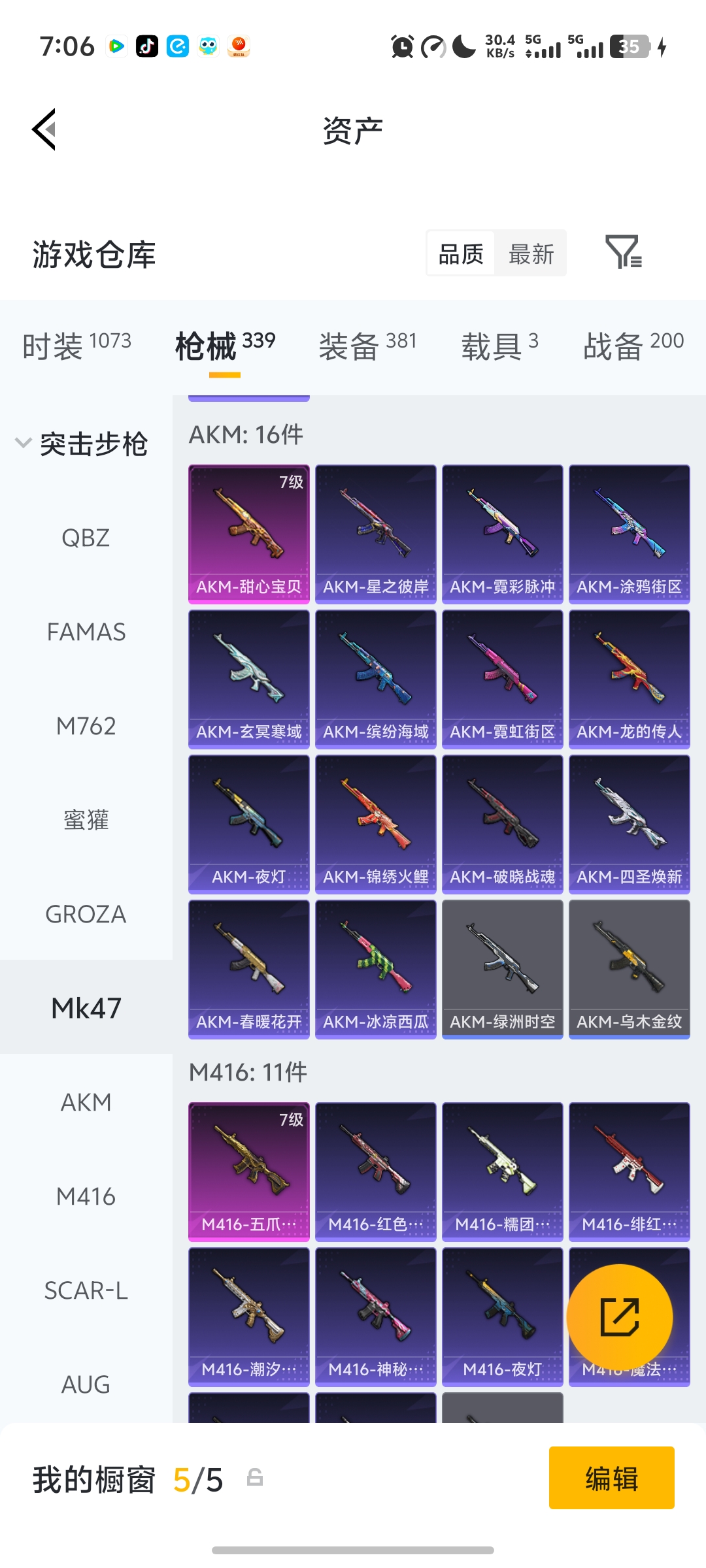Tap the yellow floating share button

619,1317
